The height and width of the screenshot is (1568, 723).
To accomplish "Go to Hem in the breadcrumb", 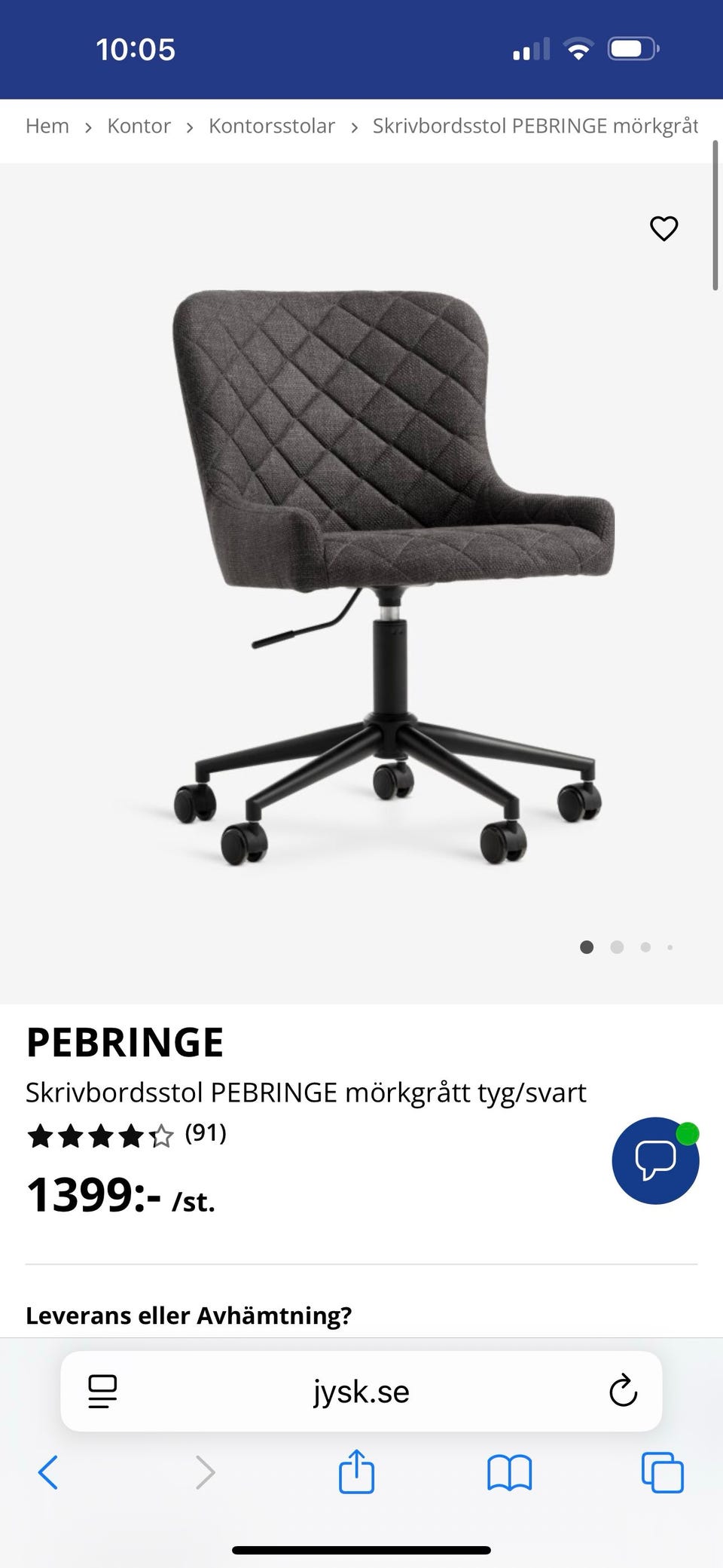I will (x=47, y=126).
